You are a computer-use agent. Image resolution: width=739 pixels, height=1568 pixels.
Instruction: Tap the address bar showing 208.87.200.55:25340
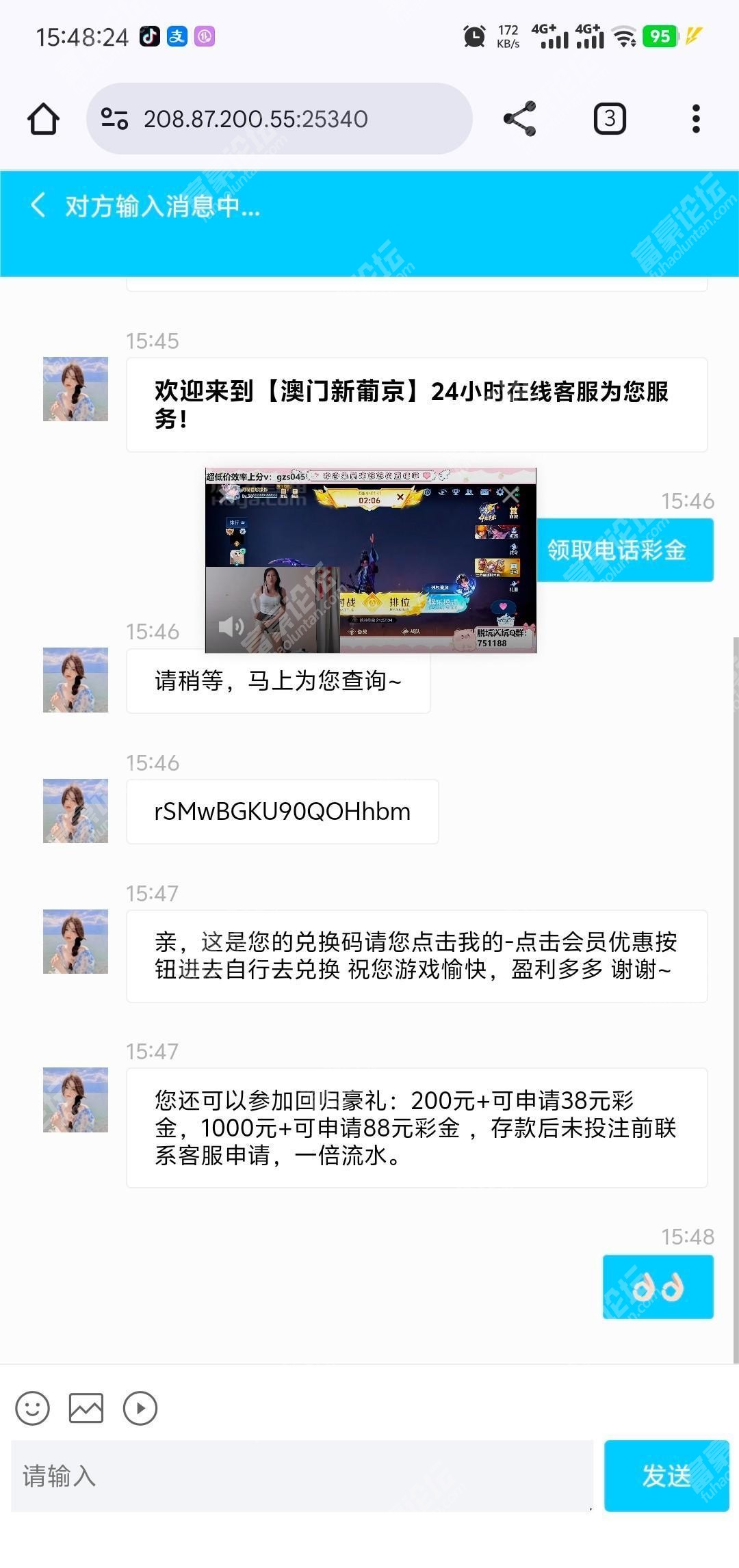click(x=279, y=119)
